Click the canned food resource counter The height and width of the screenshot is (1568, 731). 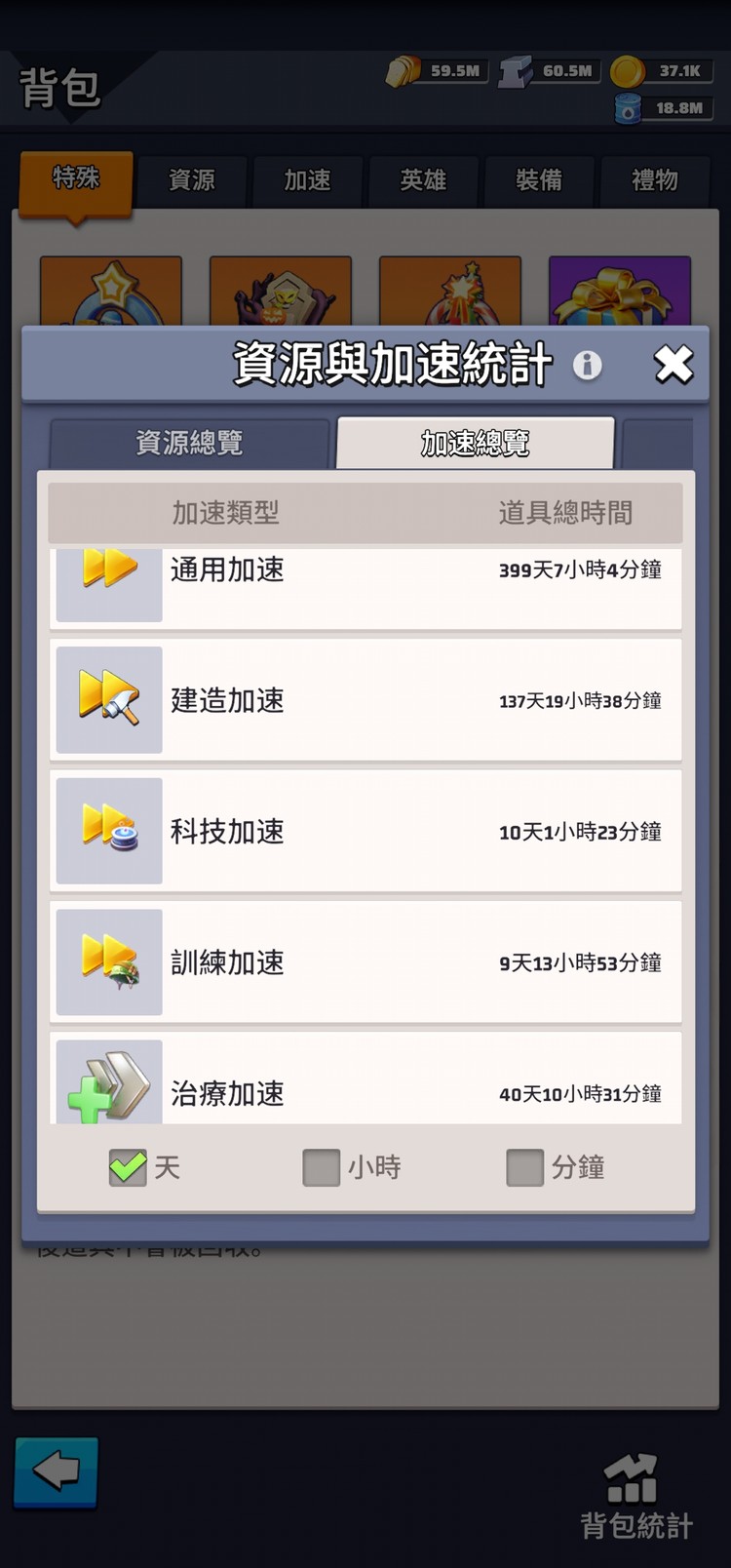click(632, 110)
